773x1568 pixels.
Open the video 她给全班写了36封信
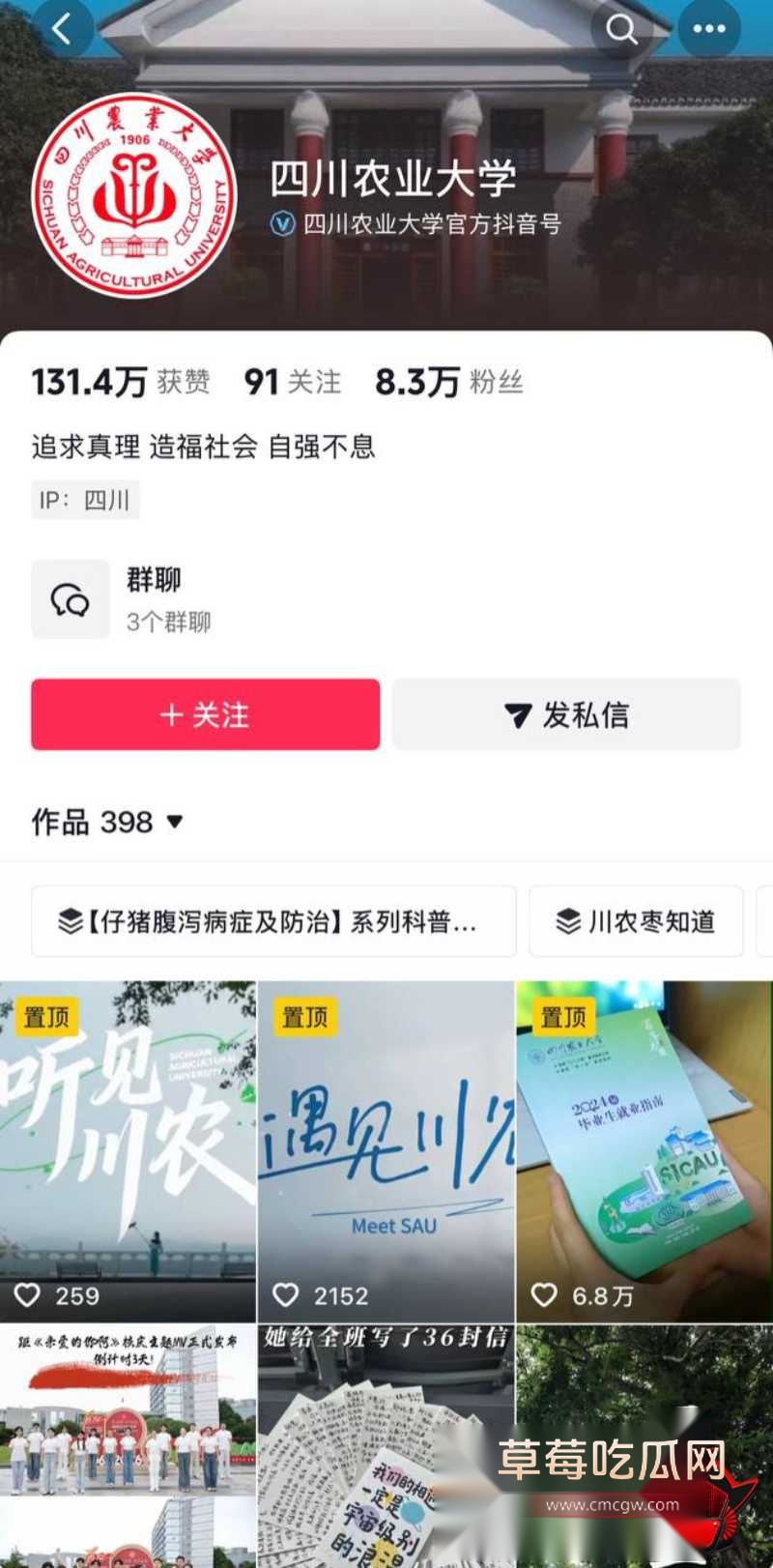click(x=386, y=1445)
